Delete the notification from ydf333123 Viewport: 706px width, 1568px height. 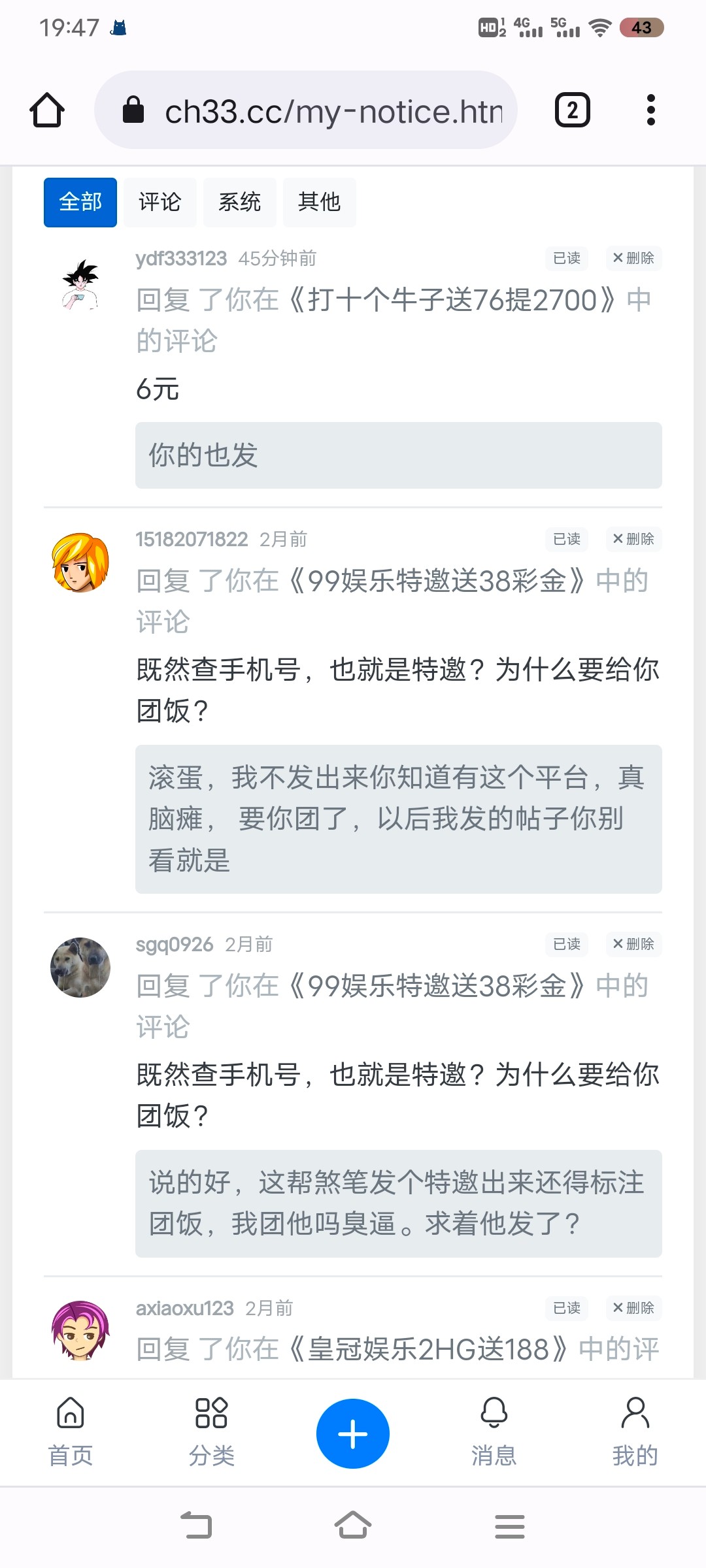[633, 258]
